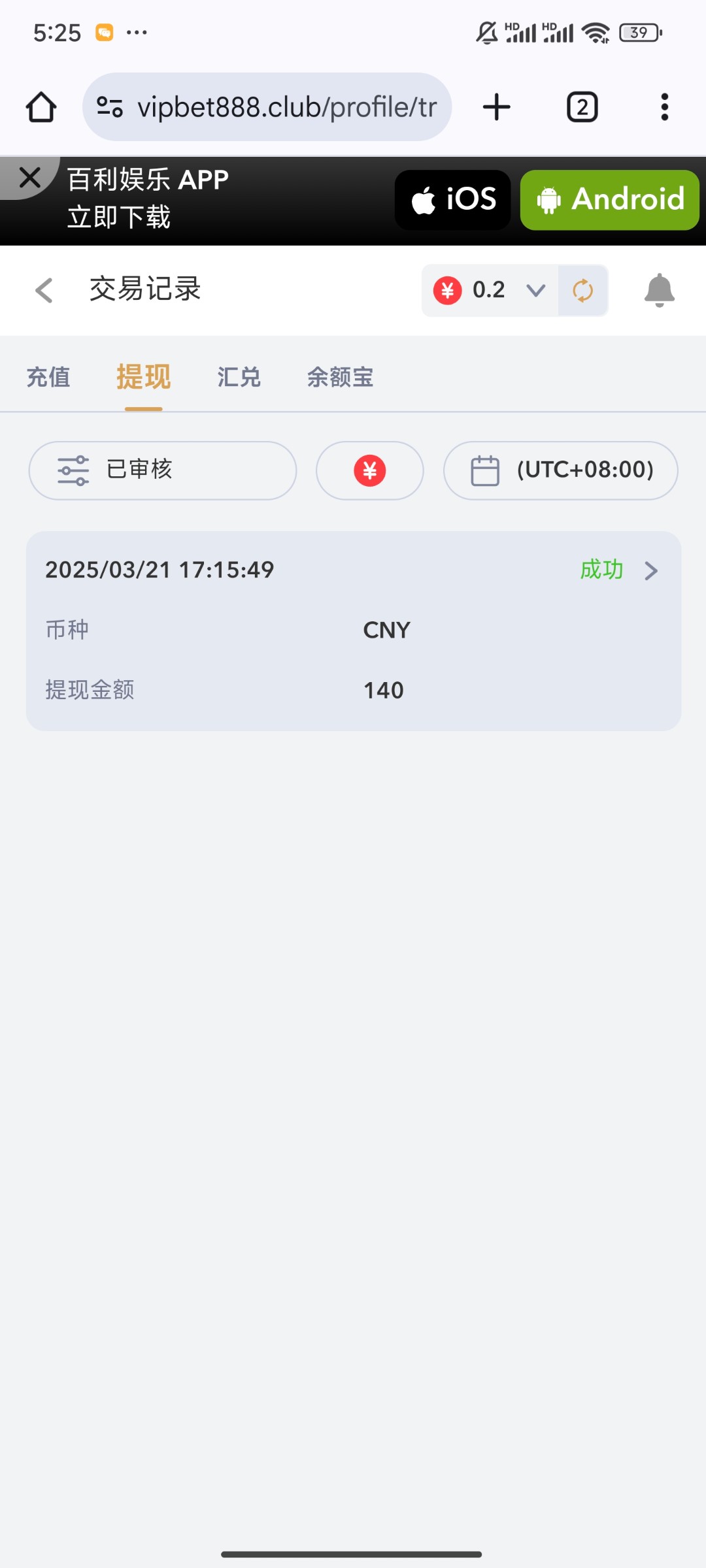Image resolution: width=706 pixels, height=1568 pixels.
Task: Open the tab switcher showing 2 tabs
Action: (582, 107)
